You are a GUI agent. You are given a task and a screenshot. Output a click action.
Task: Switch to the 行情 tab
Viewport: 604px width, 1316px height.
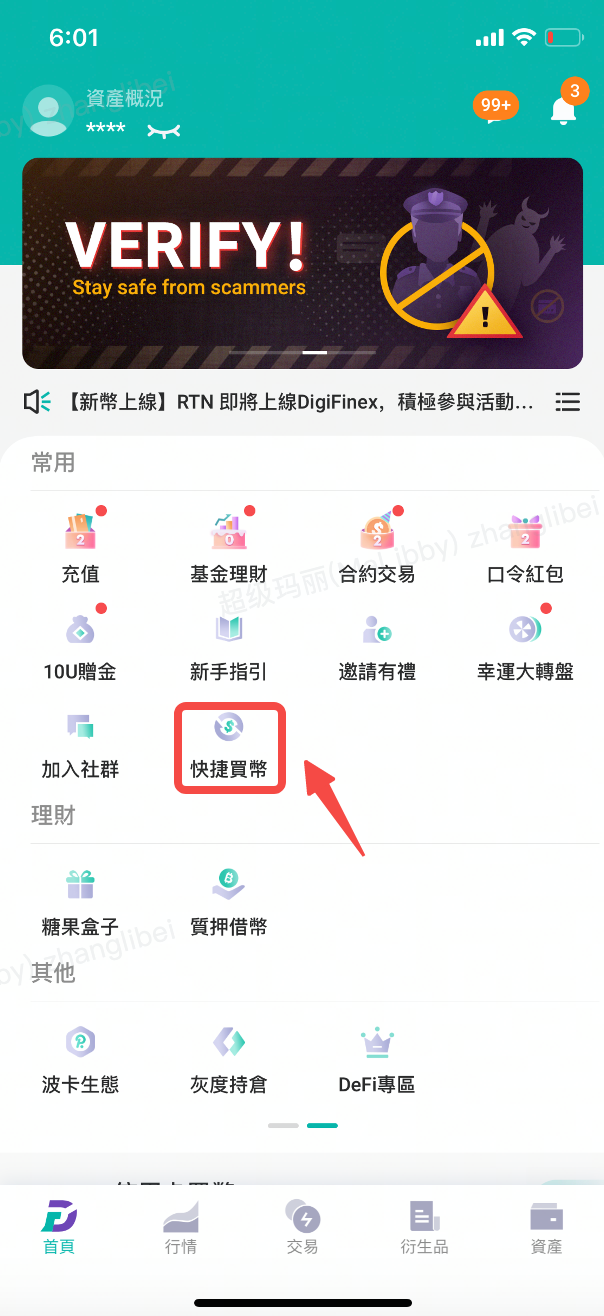coord(181,1228)
